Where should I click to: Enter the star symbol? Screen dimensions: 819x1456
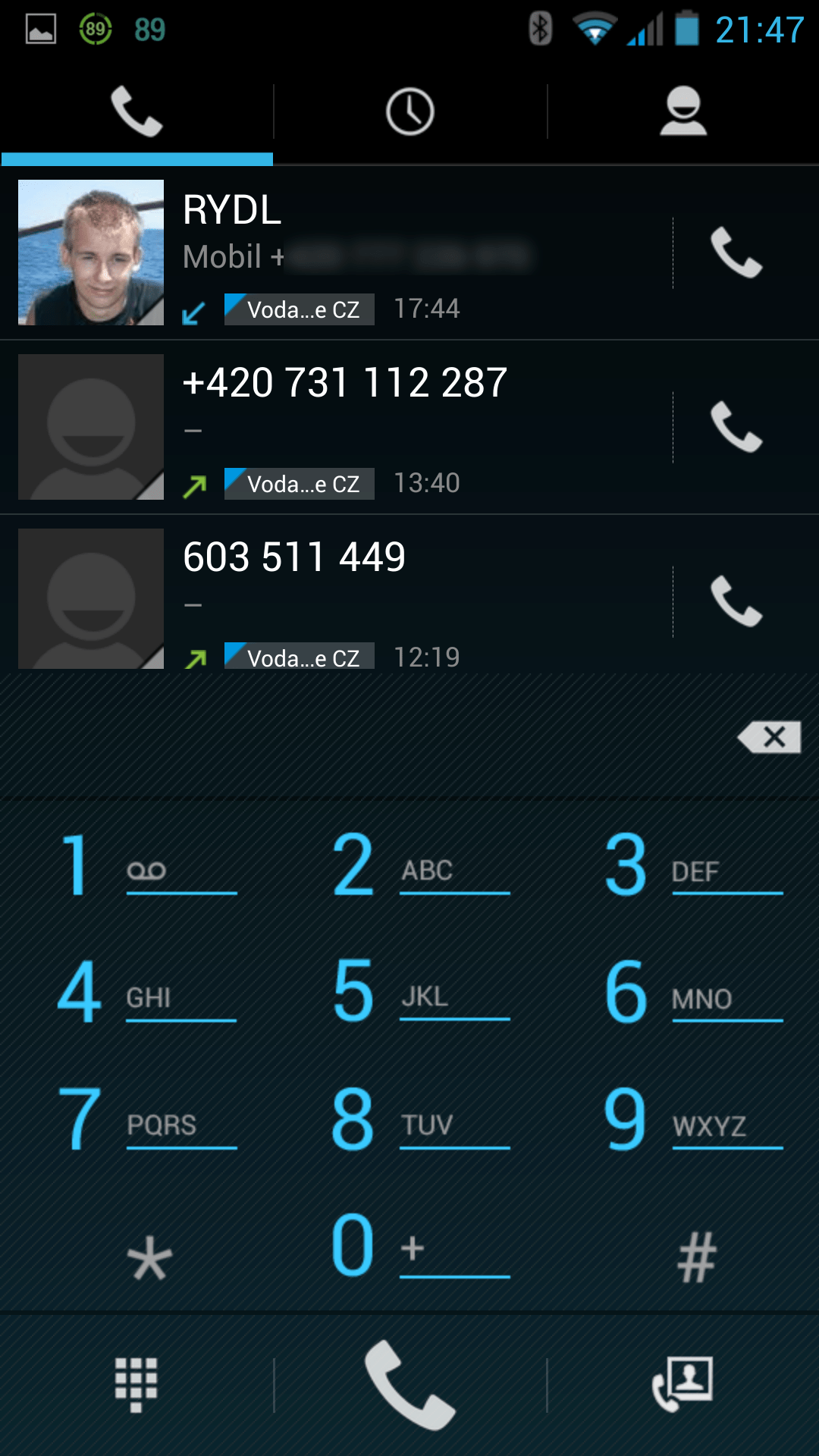click(149, 1257)
